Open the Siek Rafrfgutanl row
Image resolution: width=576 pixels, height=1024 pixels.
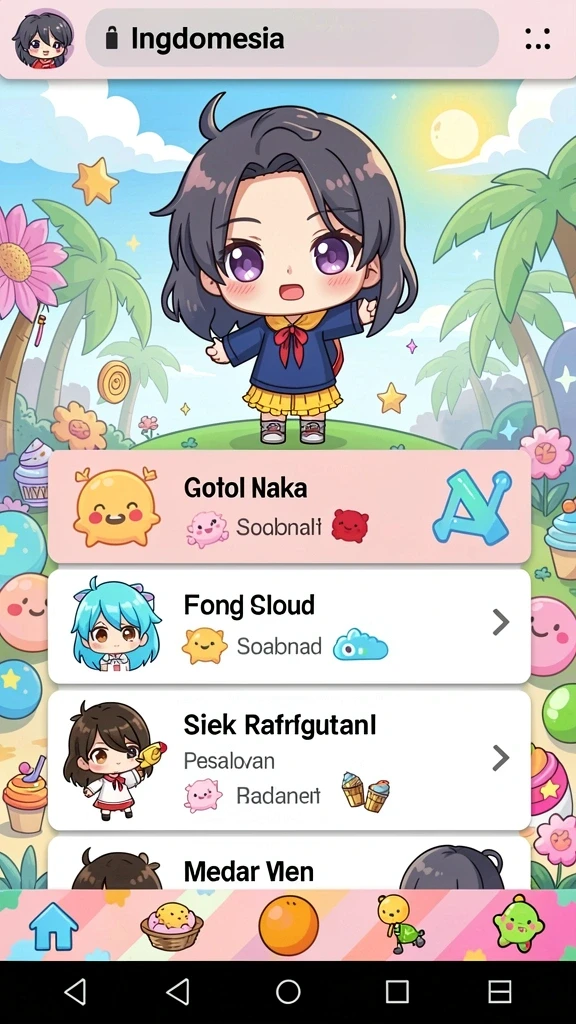coord(289,760)
